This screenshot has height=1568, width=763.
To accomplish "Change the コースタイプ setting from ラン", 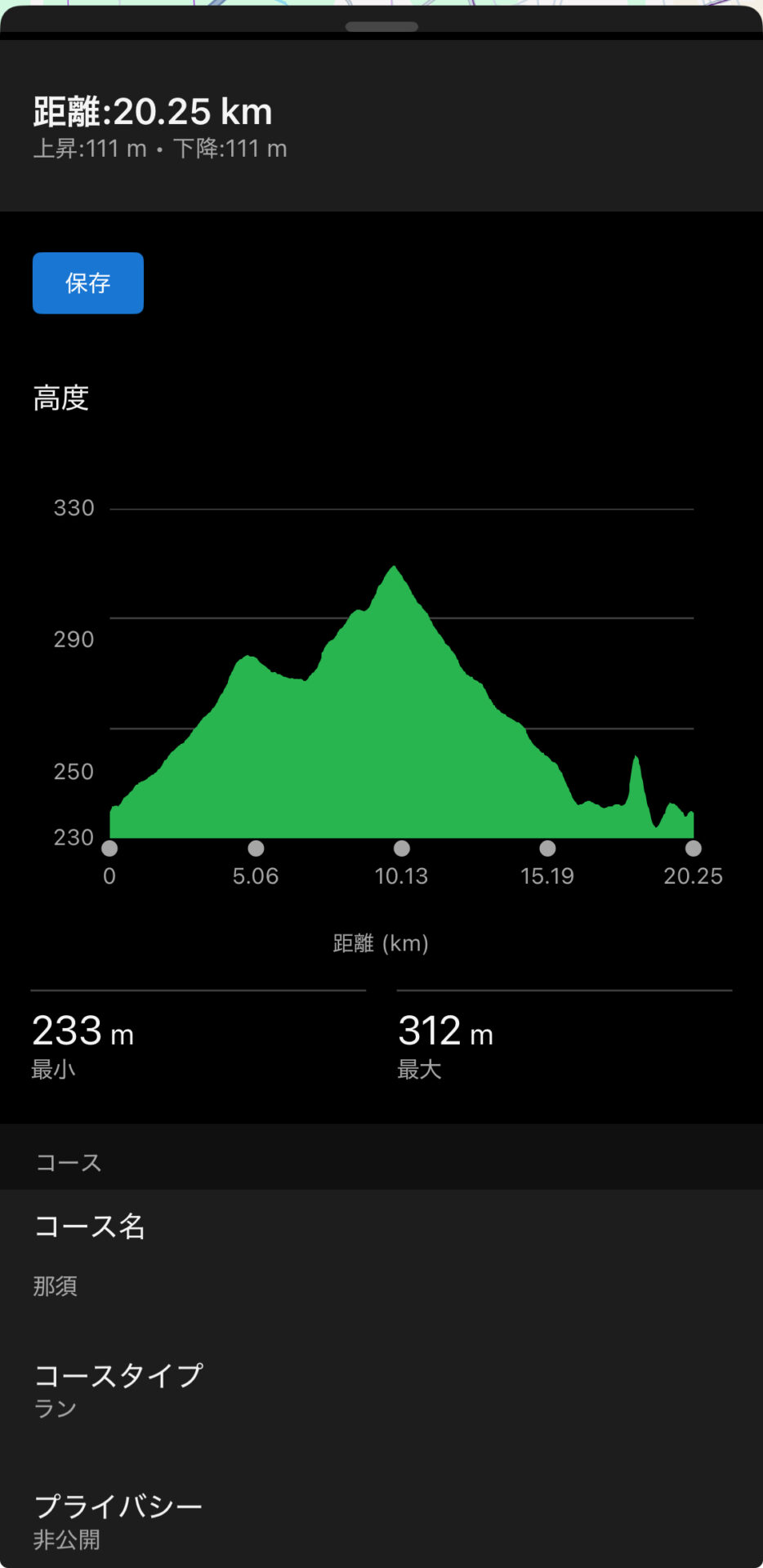I will 381,1391.
